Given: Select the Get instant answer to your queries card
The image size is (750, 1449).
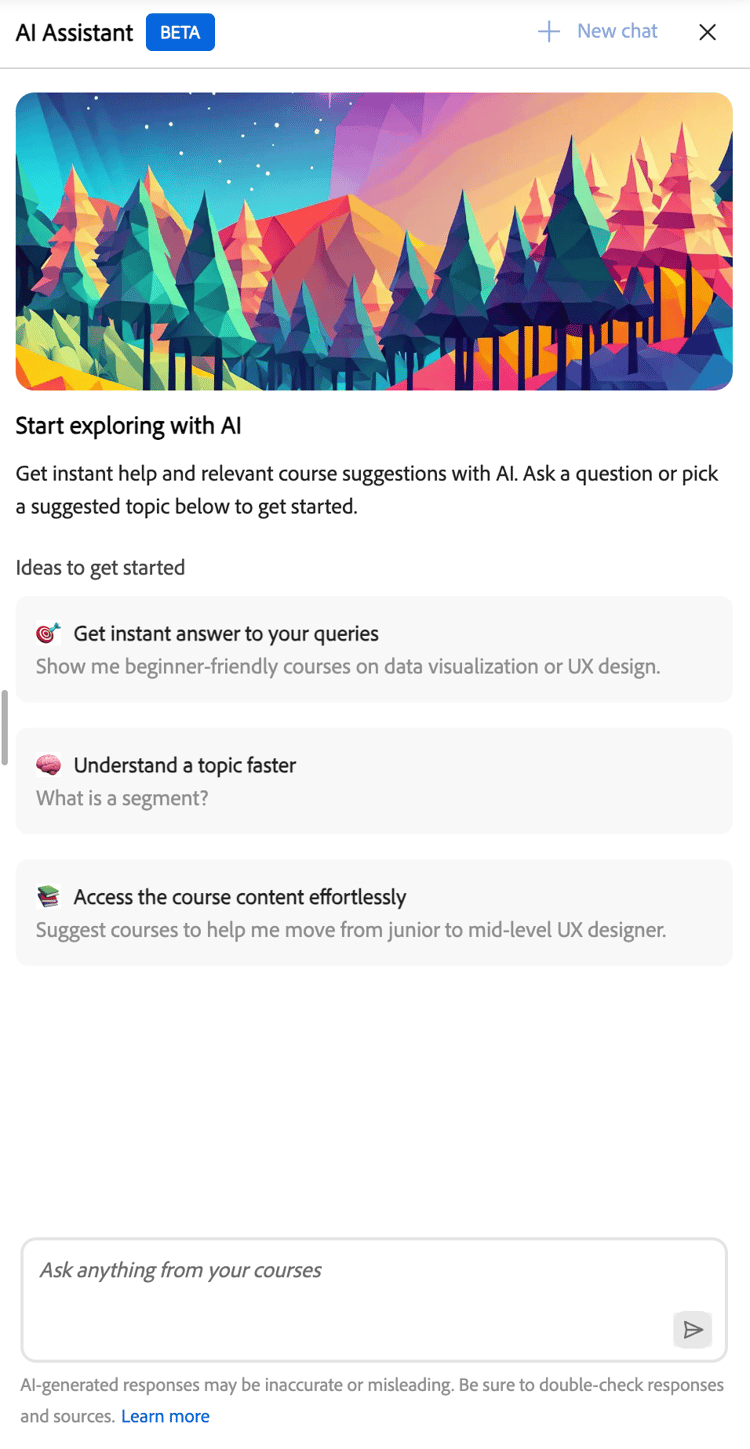Looking at the screenshot, I should pos(373,649).
